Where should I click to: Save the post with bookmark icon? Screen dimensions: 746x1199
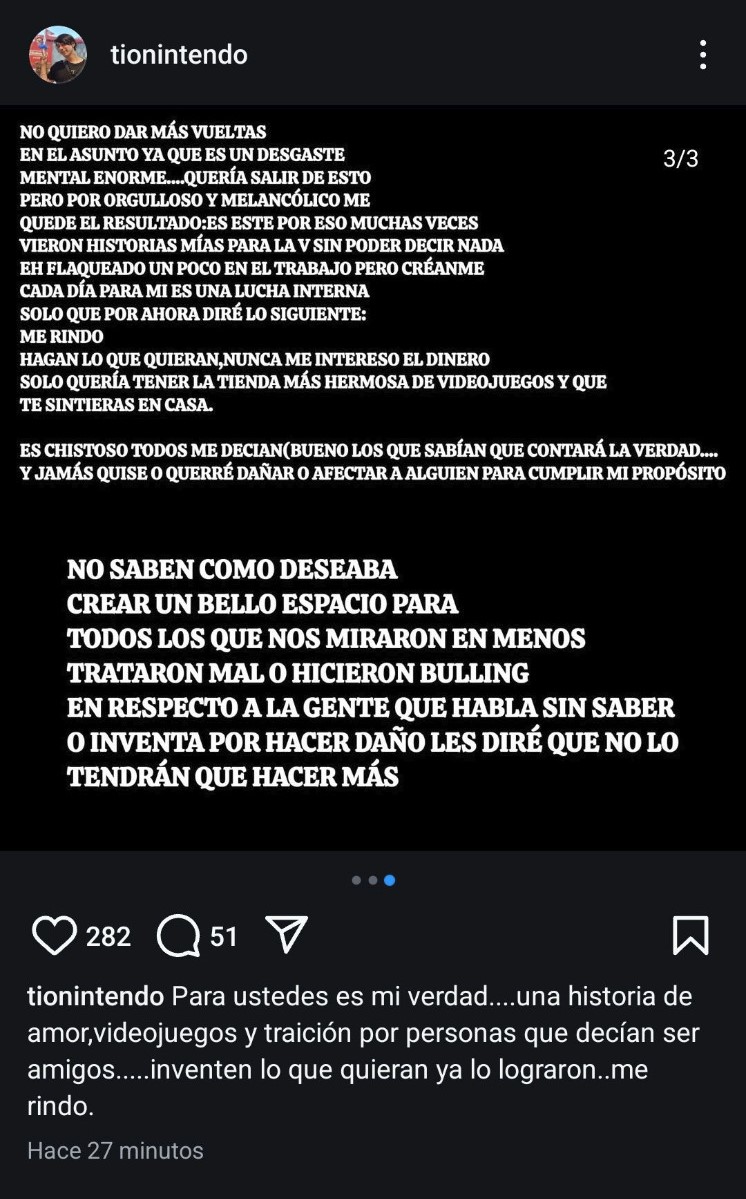point(690,935)
